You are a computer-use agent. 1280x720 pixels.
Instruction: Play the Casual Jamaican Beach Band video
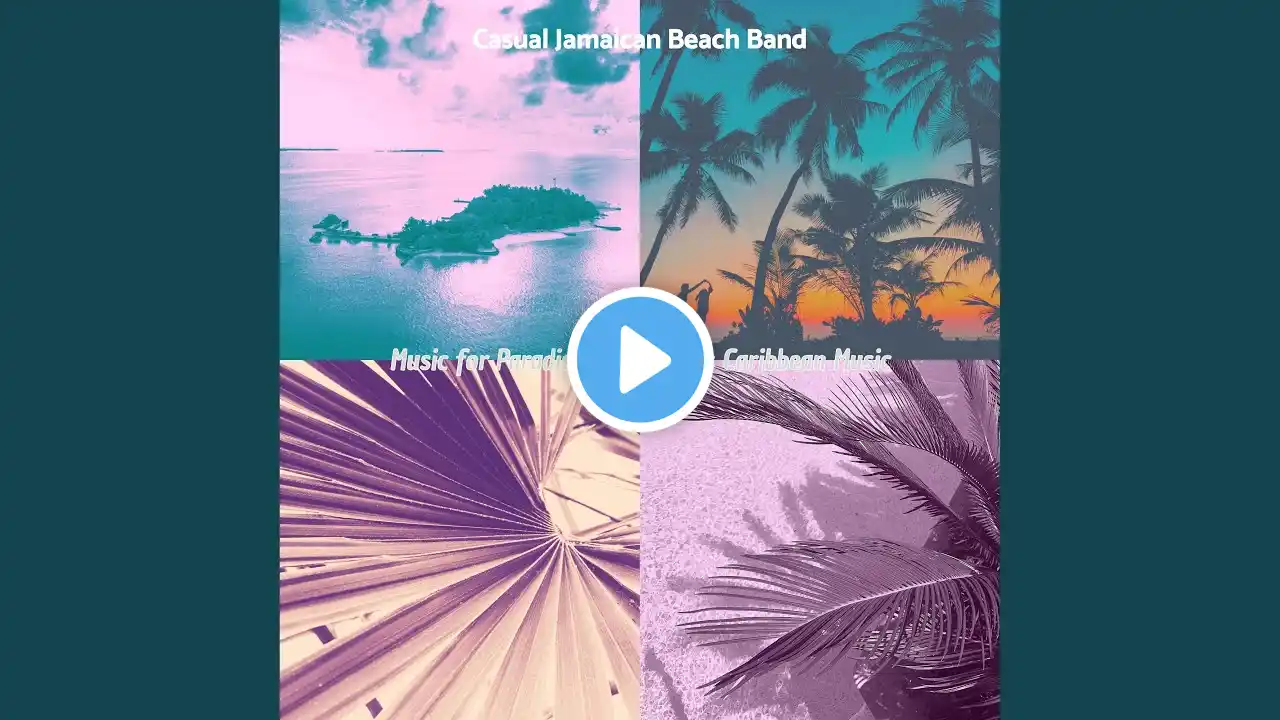point(640,360)
